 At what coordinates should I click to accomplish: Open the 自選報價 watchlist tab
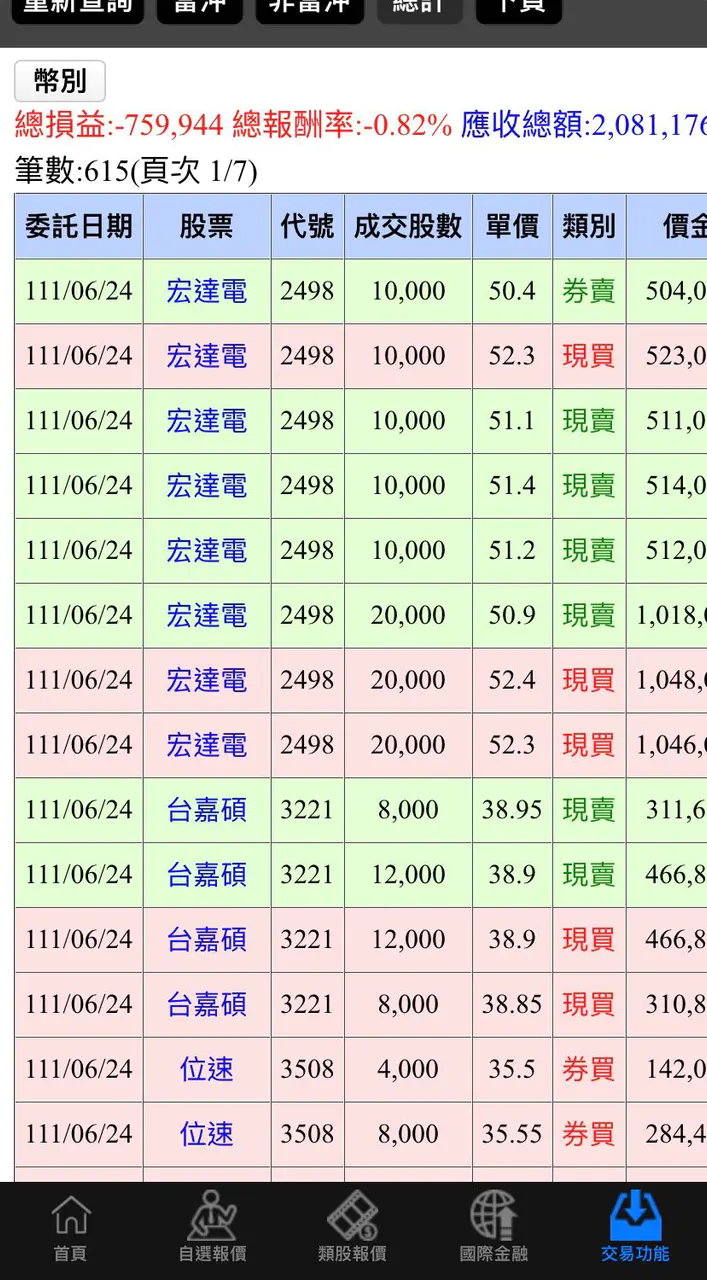[212, 1230]
